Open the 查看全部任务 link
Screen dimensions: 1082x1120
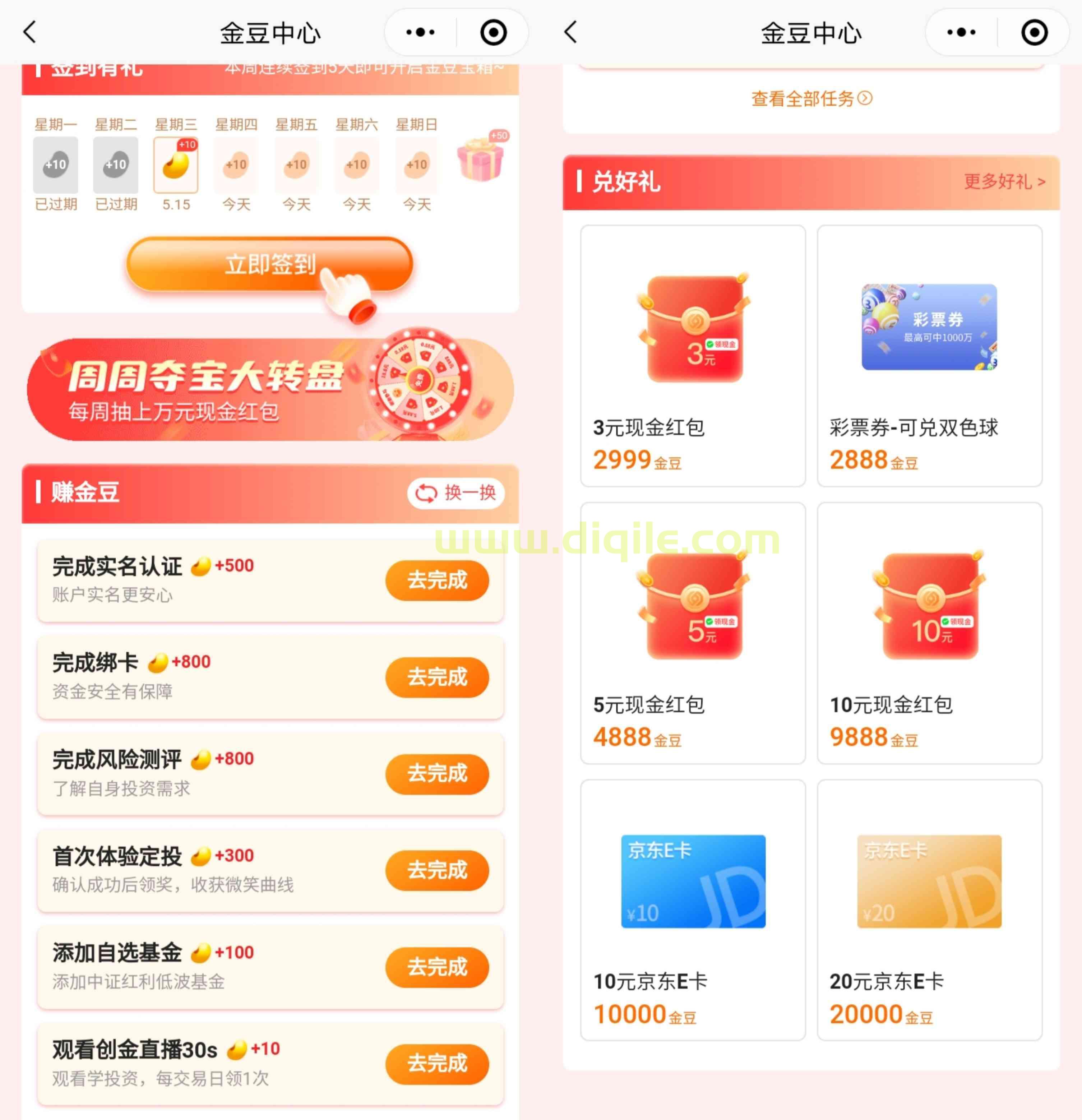[811, 99]
